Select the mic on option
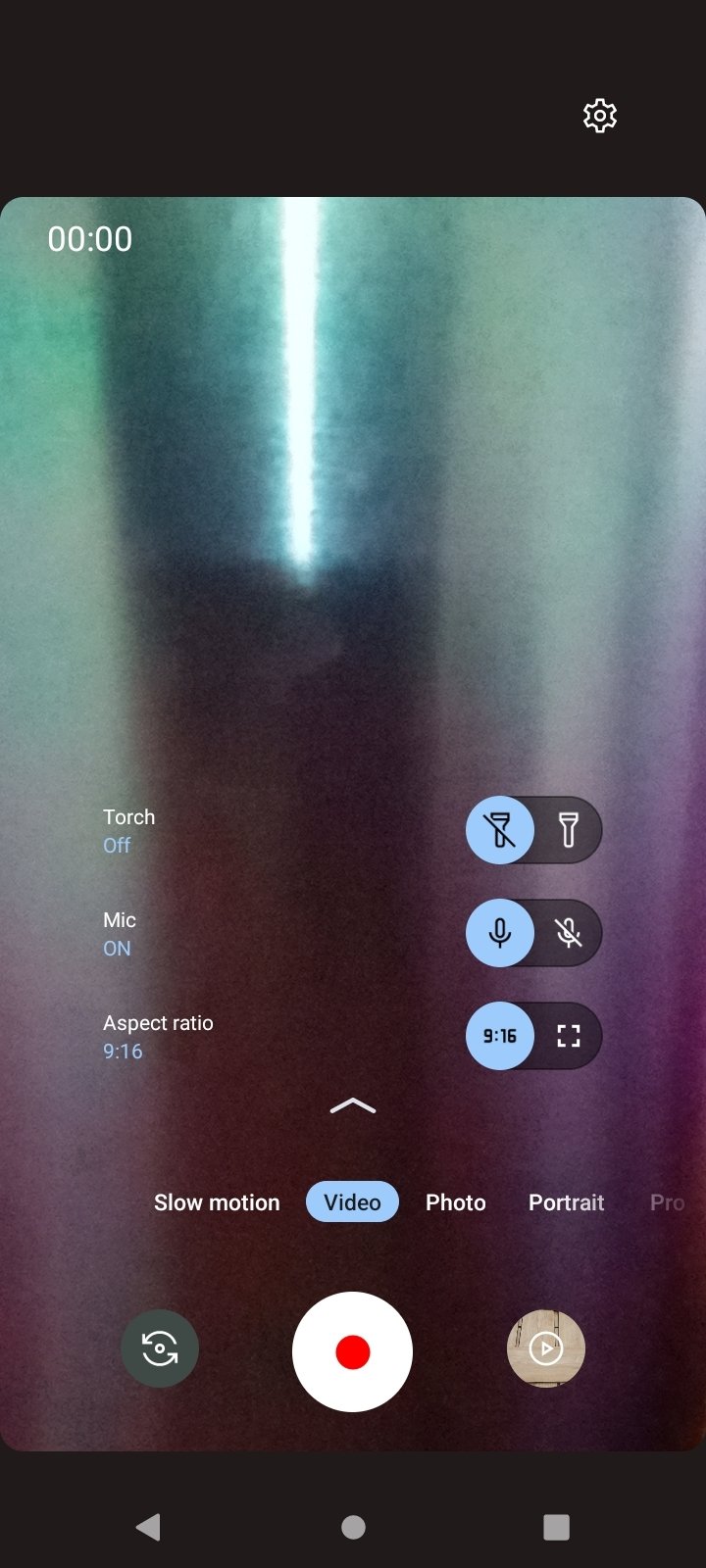The image size is (706, 1568). 500,933
